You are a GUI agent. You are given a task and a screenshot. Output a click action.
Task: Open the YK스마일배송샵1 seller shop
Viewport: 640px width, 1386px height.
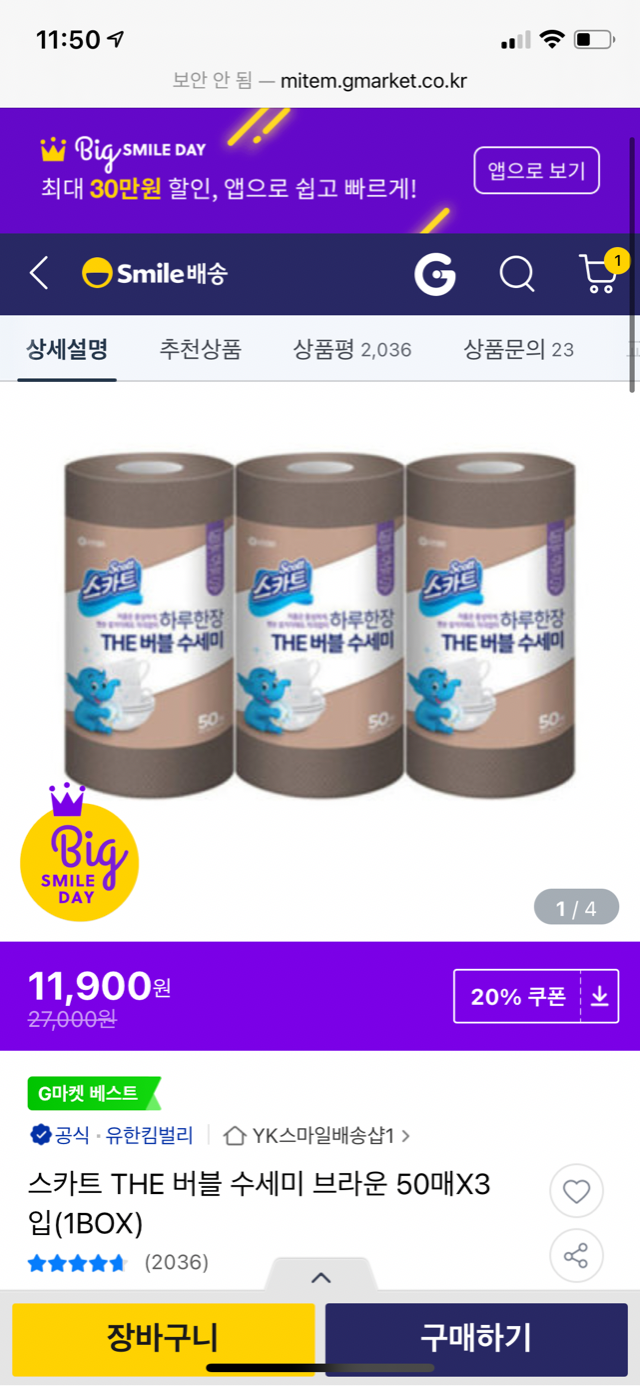point(317,1135)
